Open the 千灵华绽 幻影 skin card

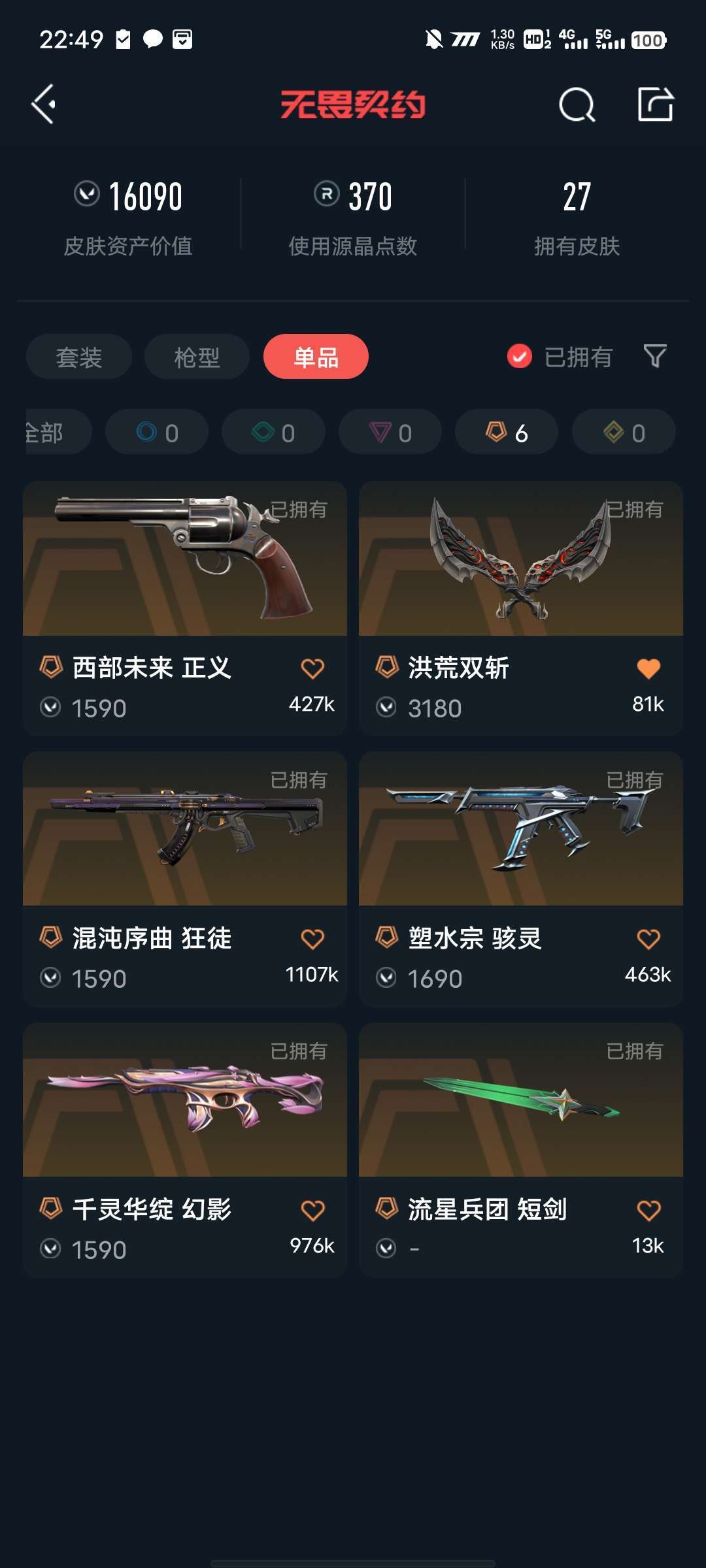click(185, 1150)
